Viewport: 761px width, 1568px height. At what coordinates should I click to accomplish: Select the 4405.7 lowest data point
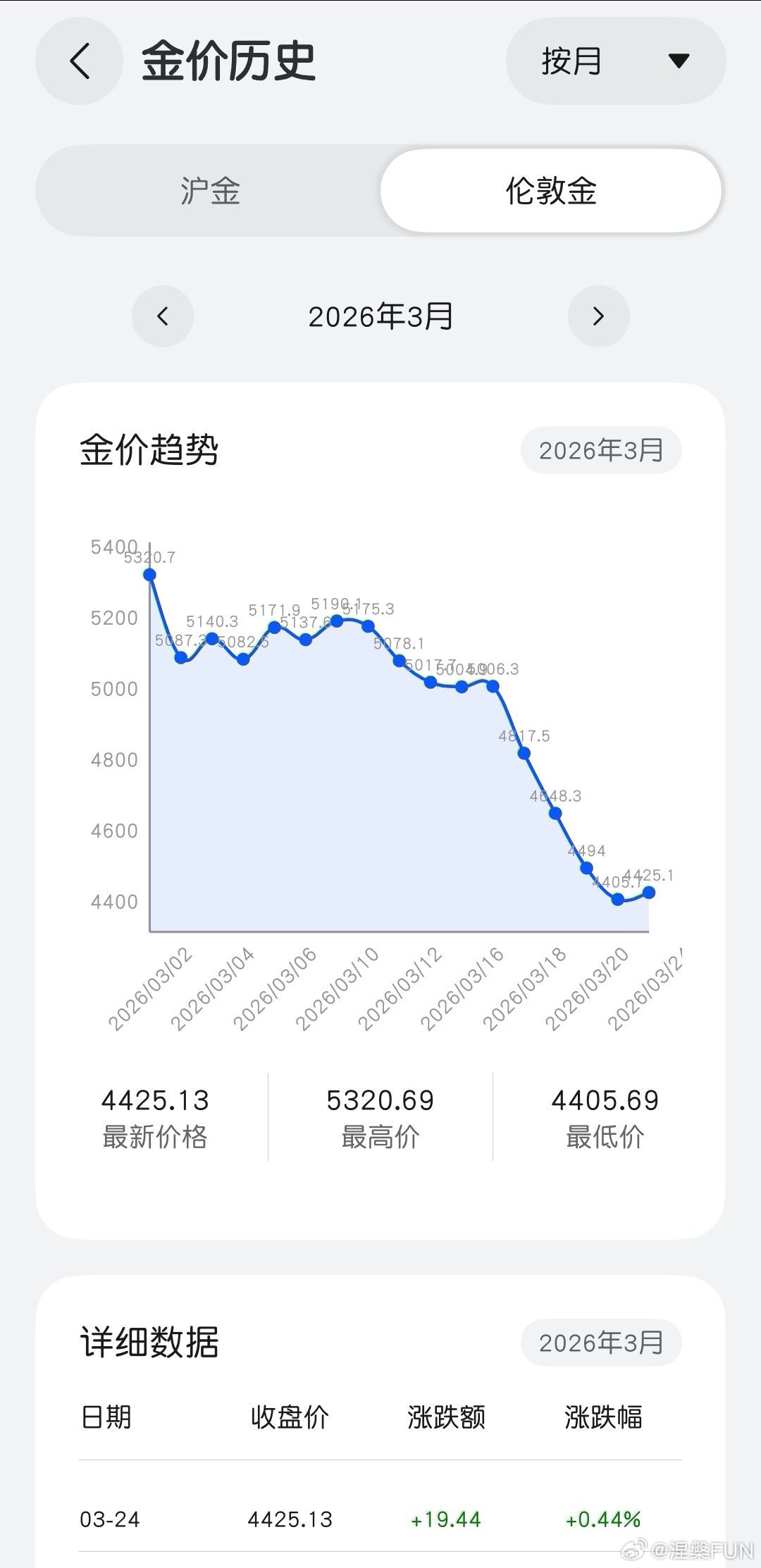click(x=617, y=900)
